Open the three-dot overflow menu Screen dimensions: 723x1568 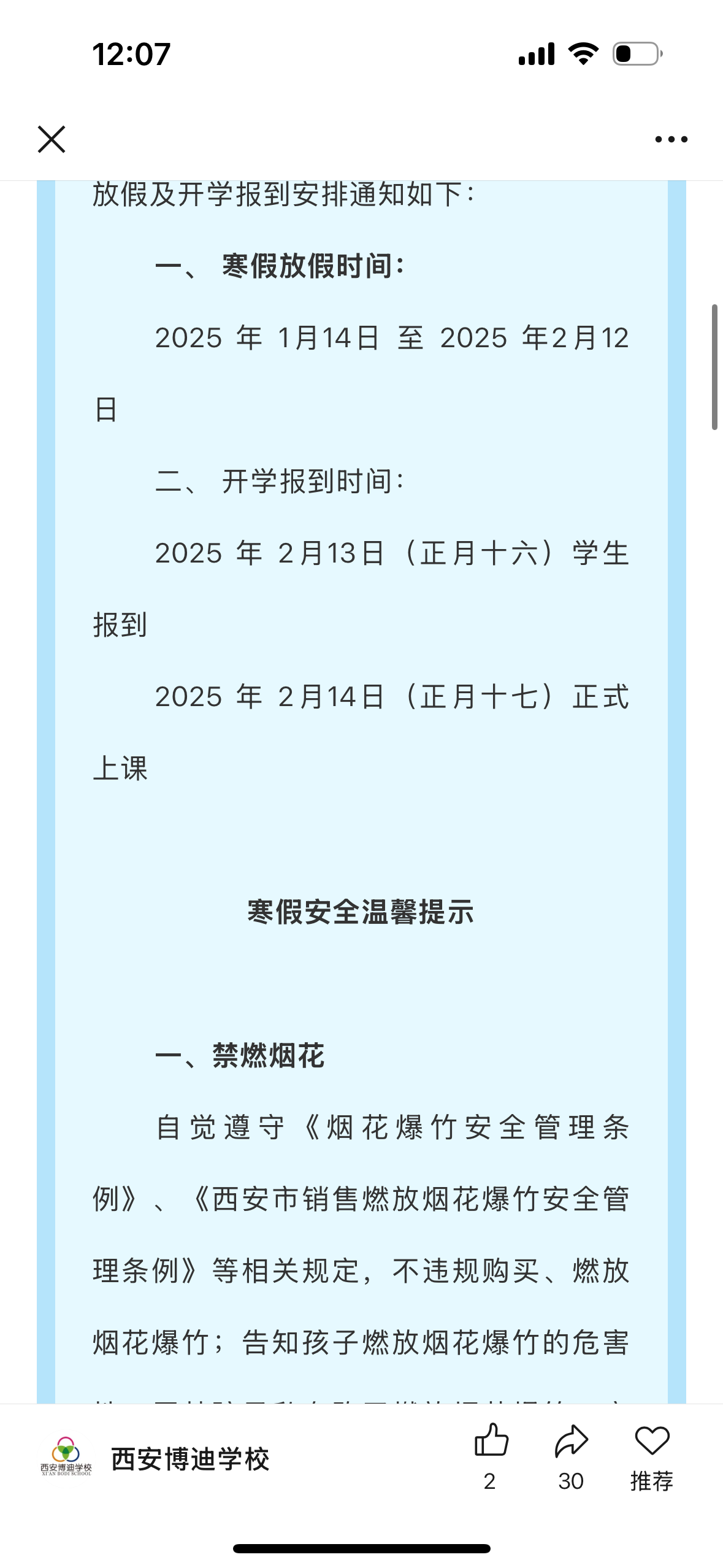point(671,139)
